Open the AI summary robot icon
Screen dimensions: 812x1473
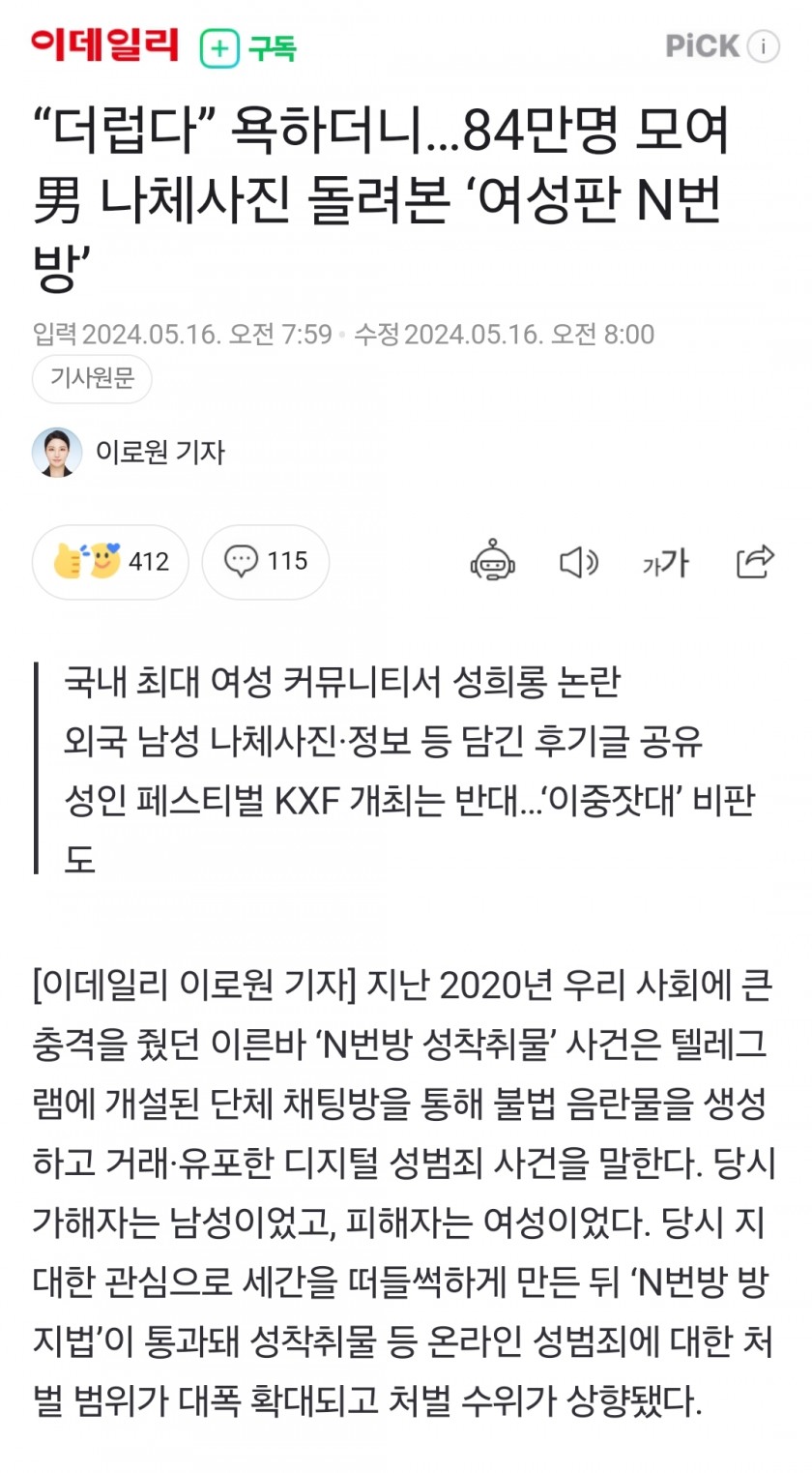click(493, 562)
